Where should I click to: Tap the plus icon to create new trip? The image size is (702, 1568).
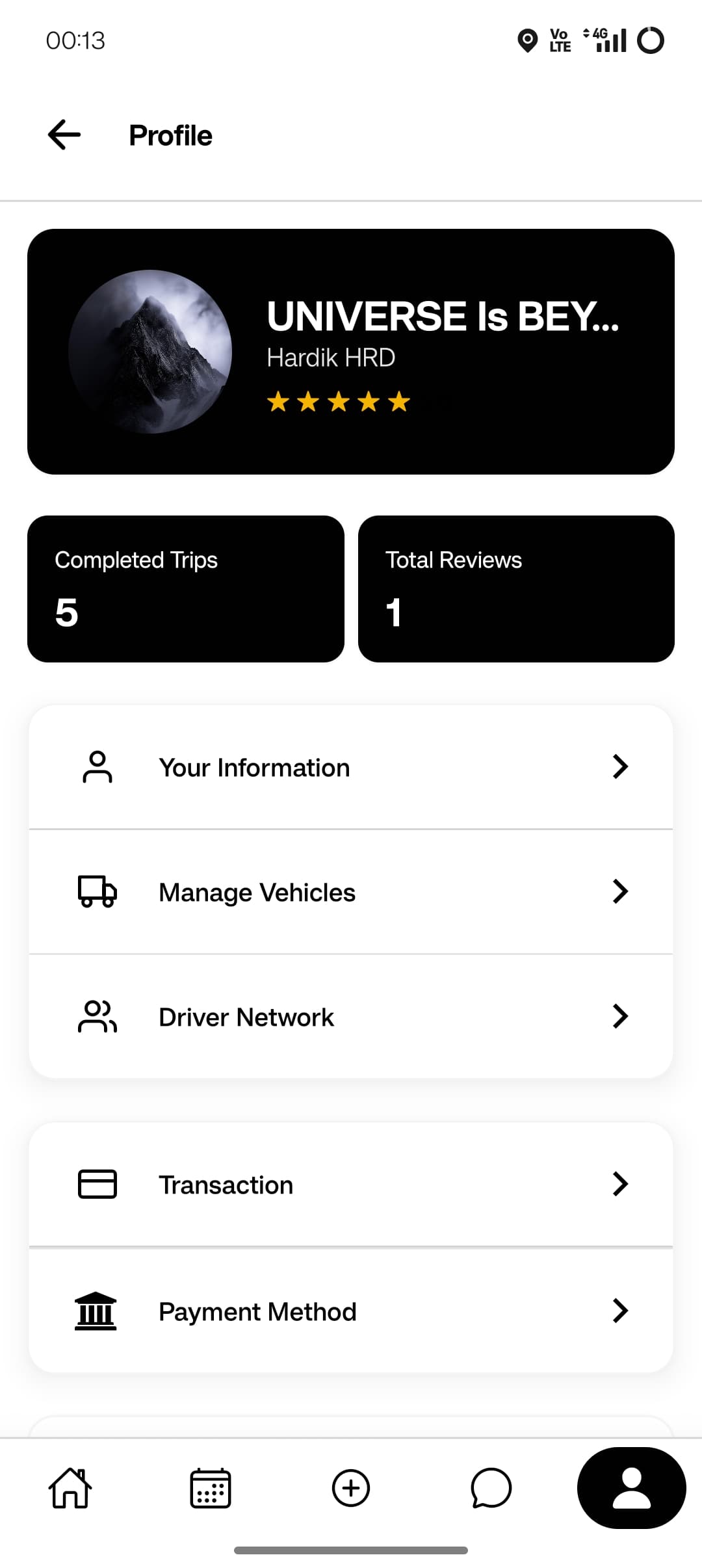pos(350,1489)
